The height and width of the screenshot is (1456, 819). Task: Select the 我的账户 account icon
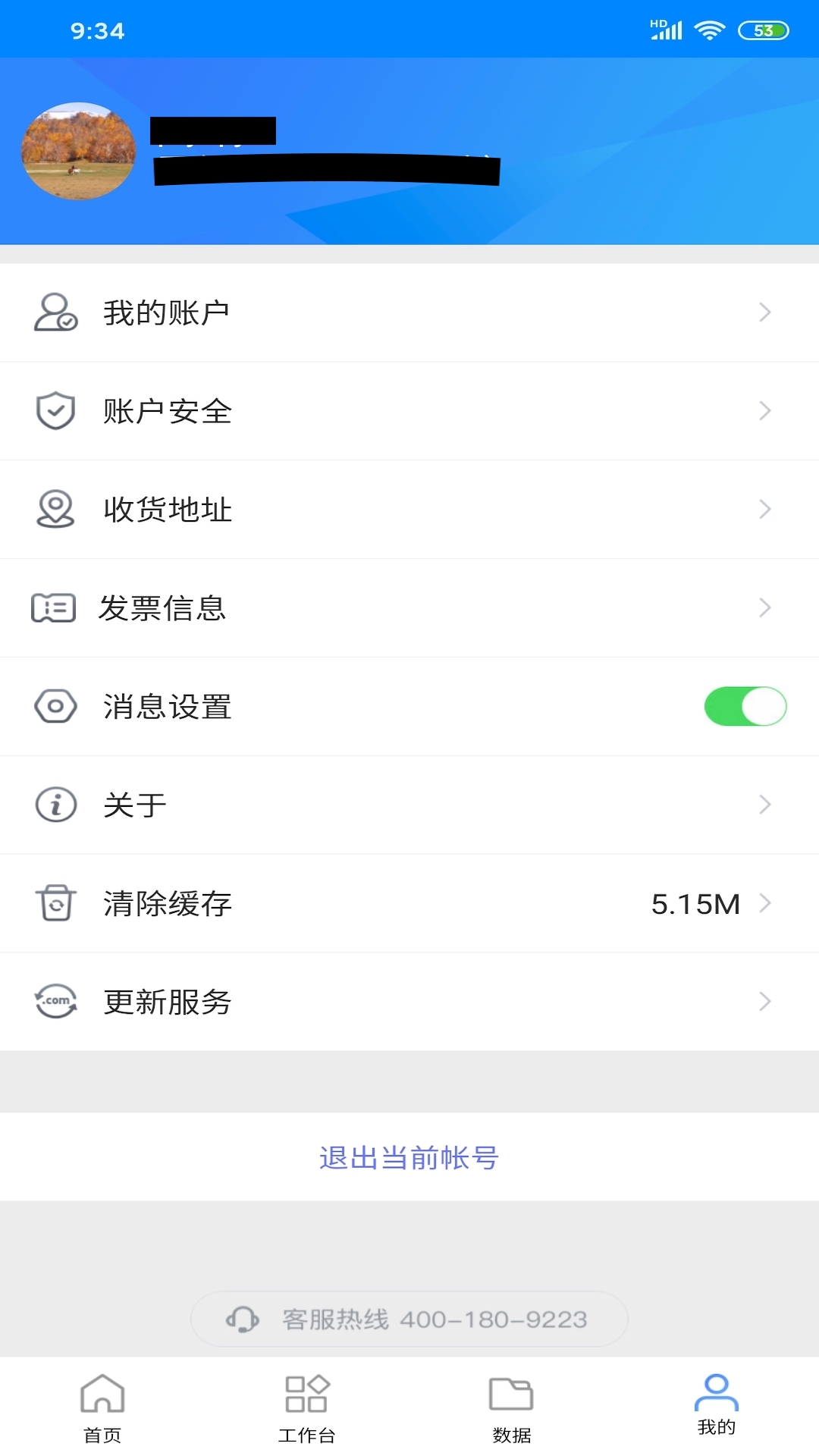pyautogui.click(x=55, y=312)
